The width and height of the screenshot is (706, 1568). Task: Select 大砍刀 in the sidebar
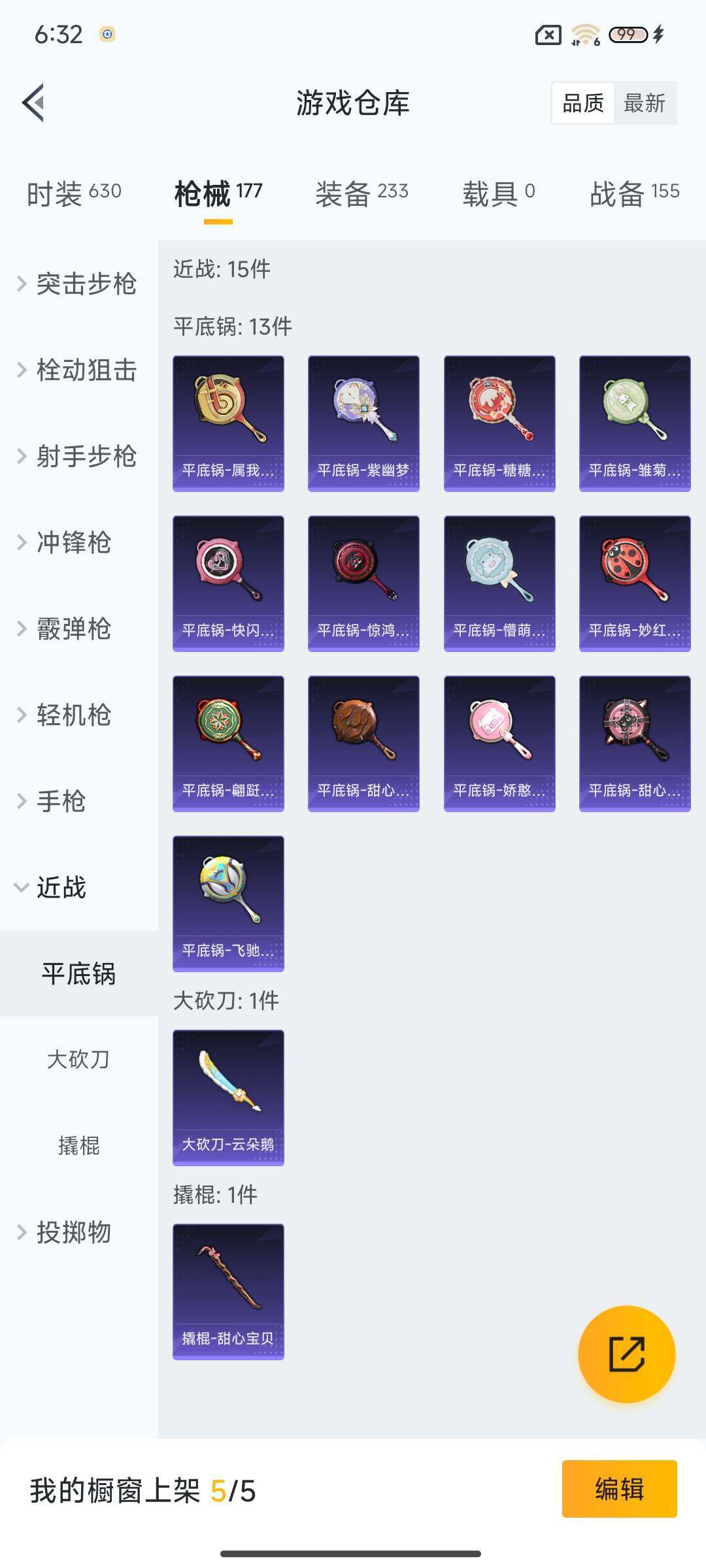(78, 1059)
